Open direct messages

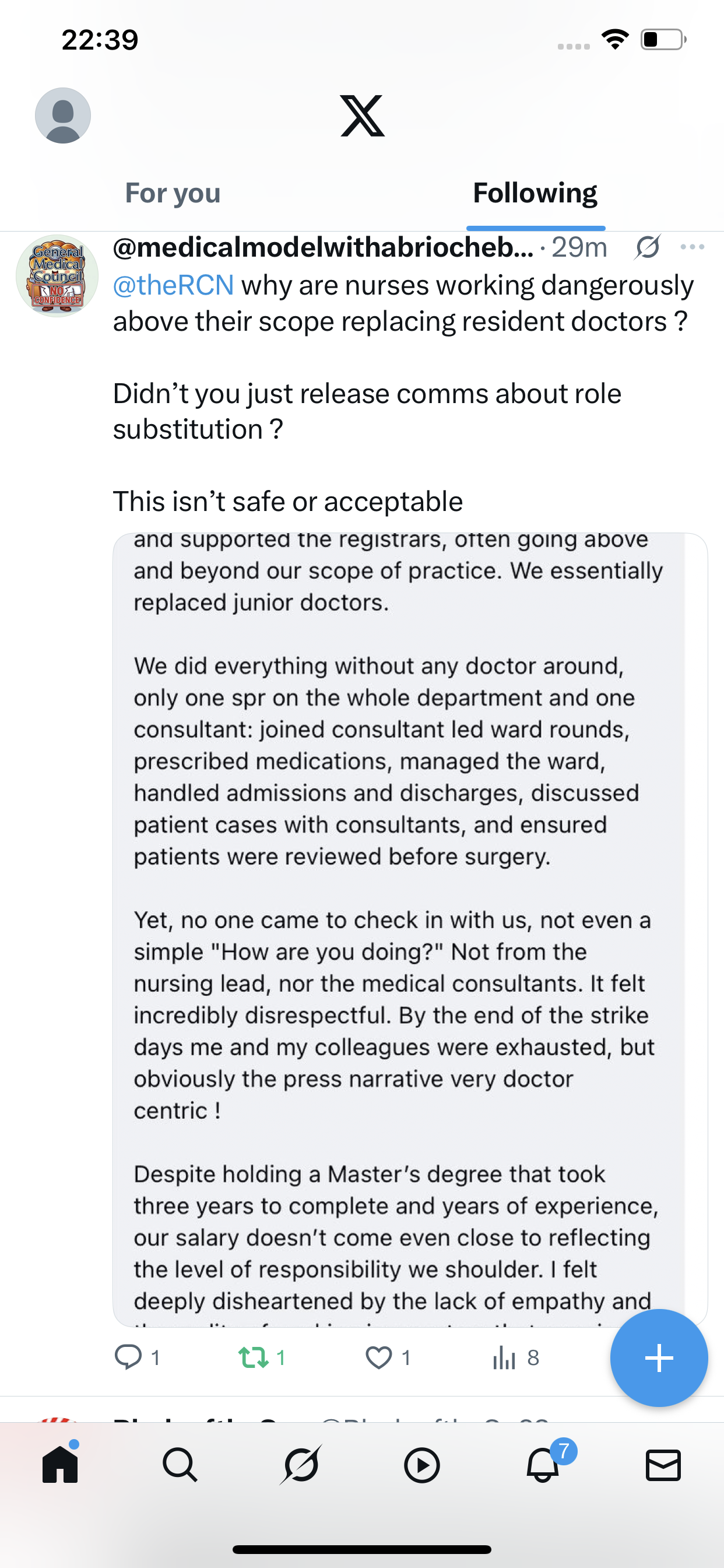pyautogui.click(x=663, y=1465)
